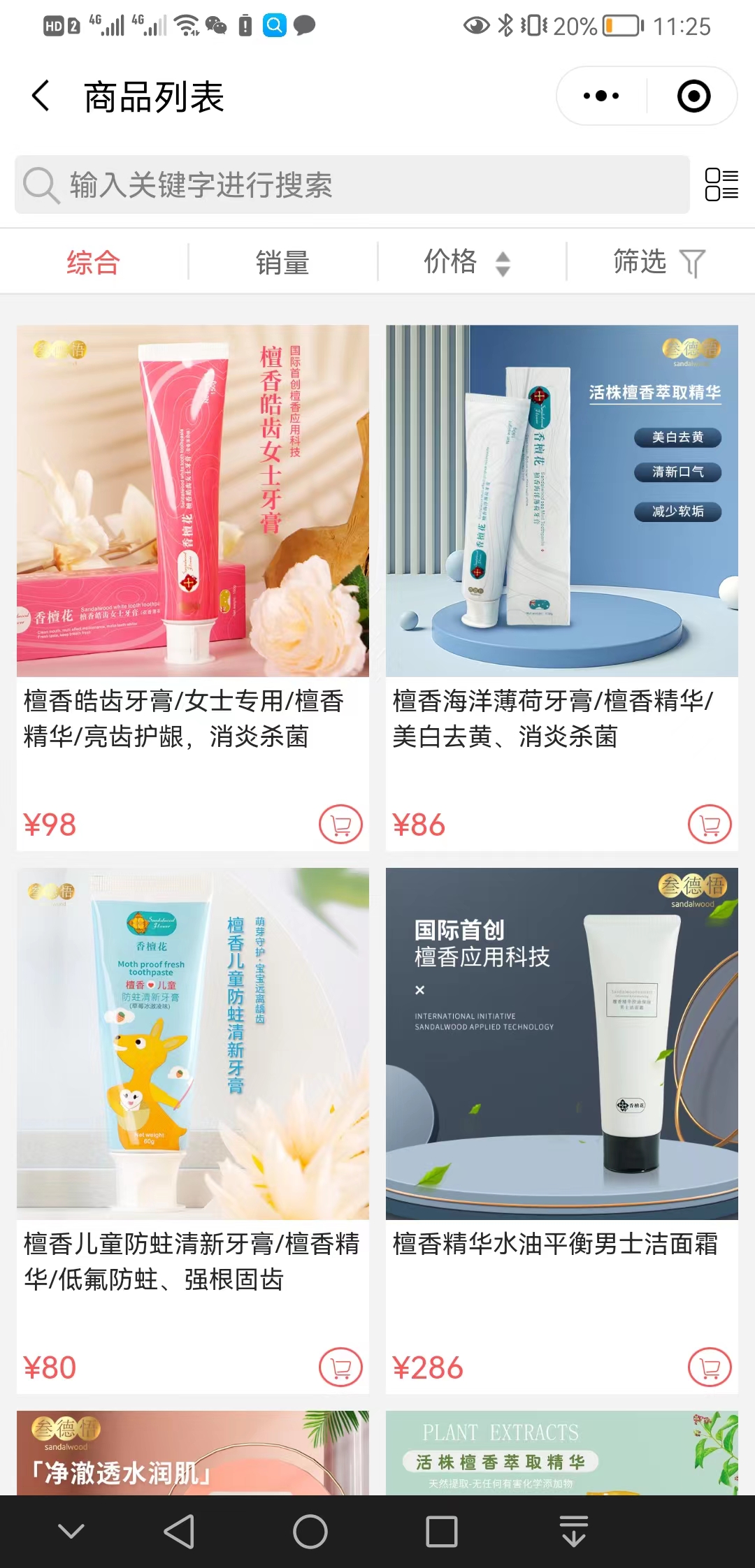Tap the system home button
The width and height of the screenshot is (755, 1568).
(x=310, y=1532)
